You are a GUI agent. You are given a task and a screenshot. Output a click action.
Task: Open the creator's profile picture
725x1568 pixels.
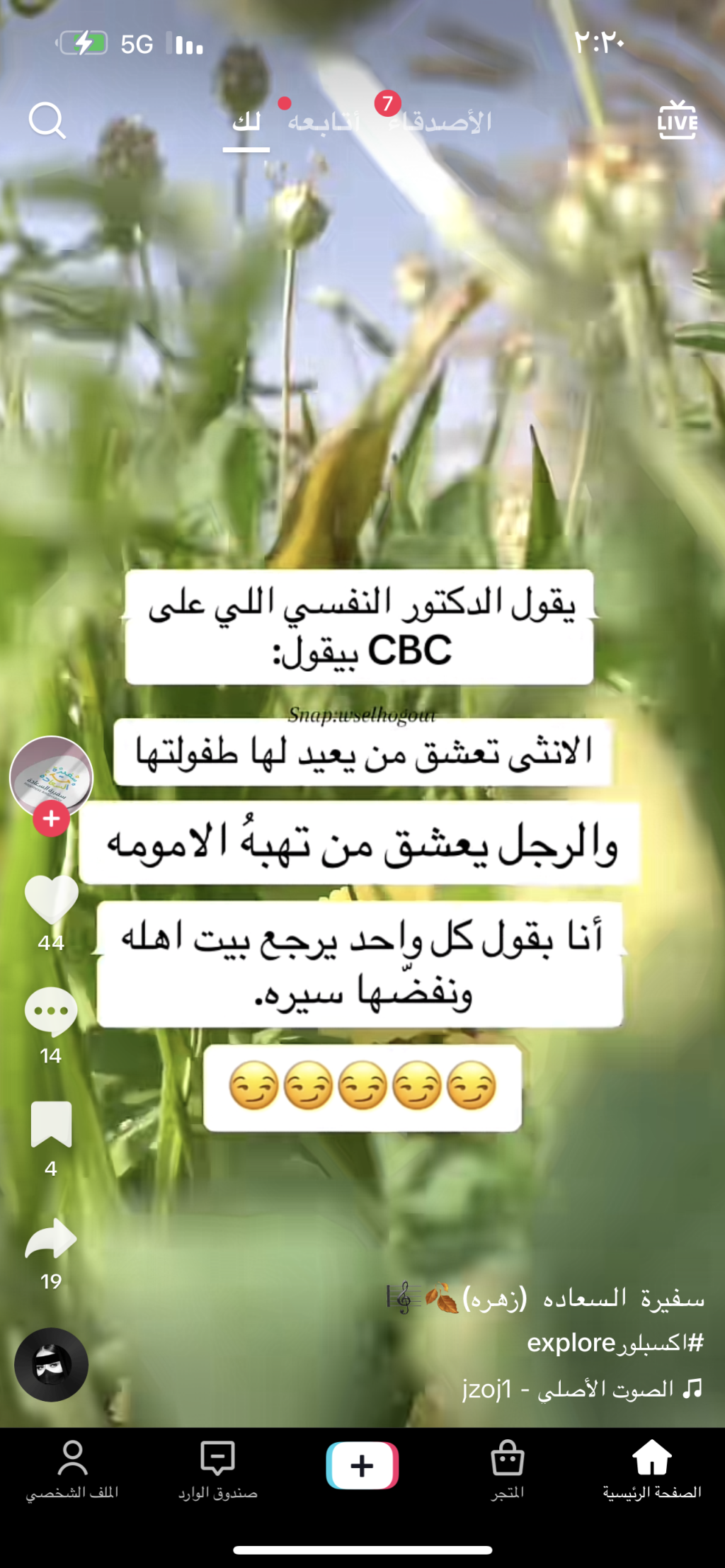(51, 775)
